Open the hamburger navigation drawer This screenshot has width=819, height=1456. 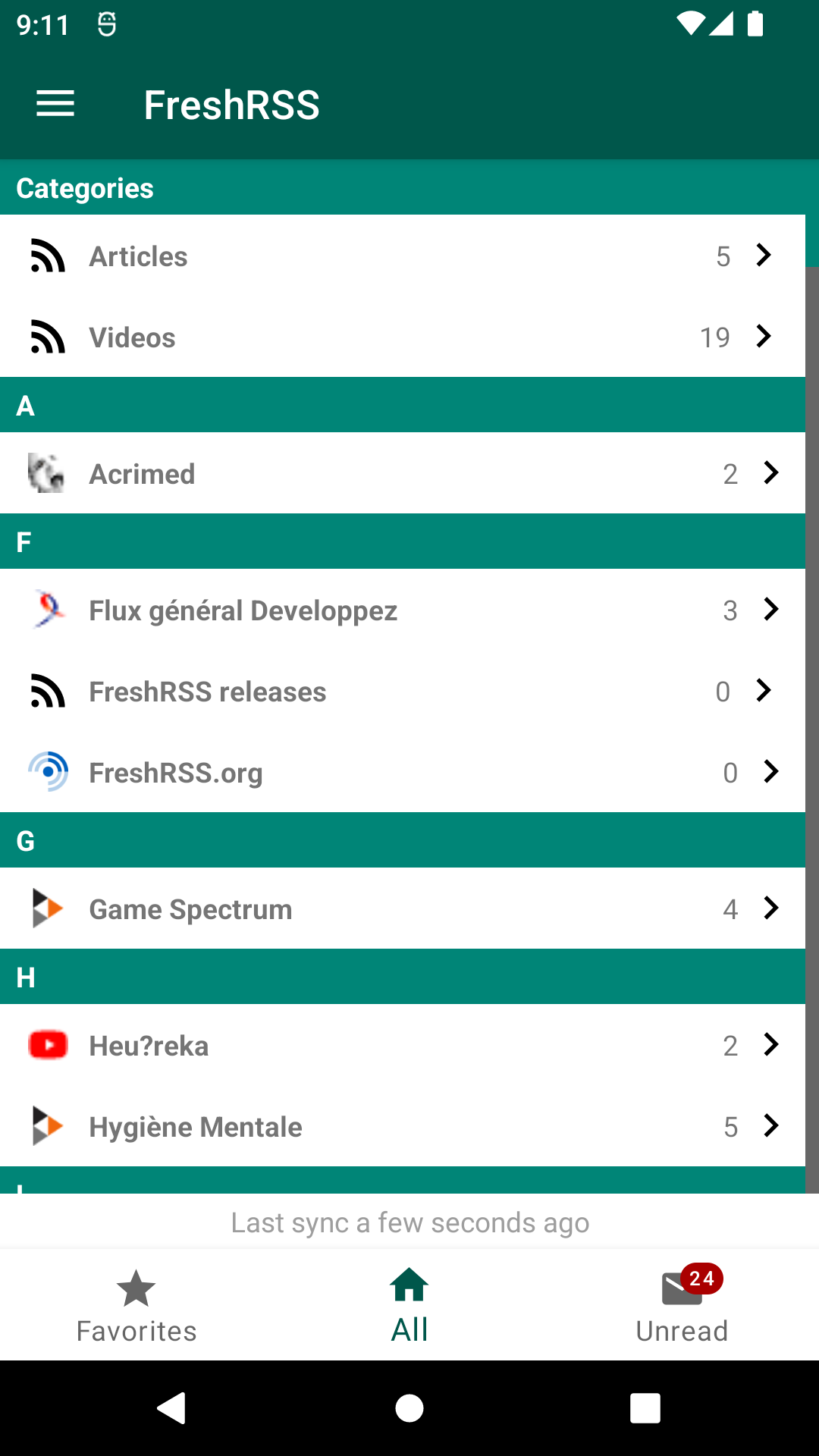pos(55,104)
